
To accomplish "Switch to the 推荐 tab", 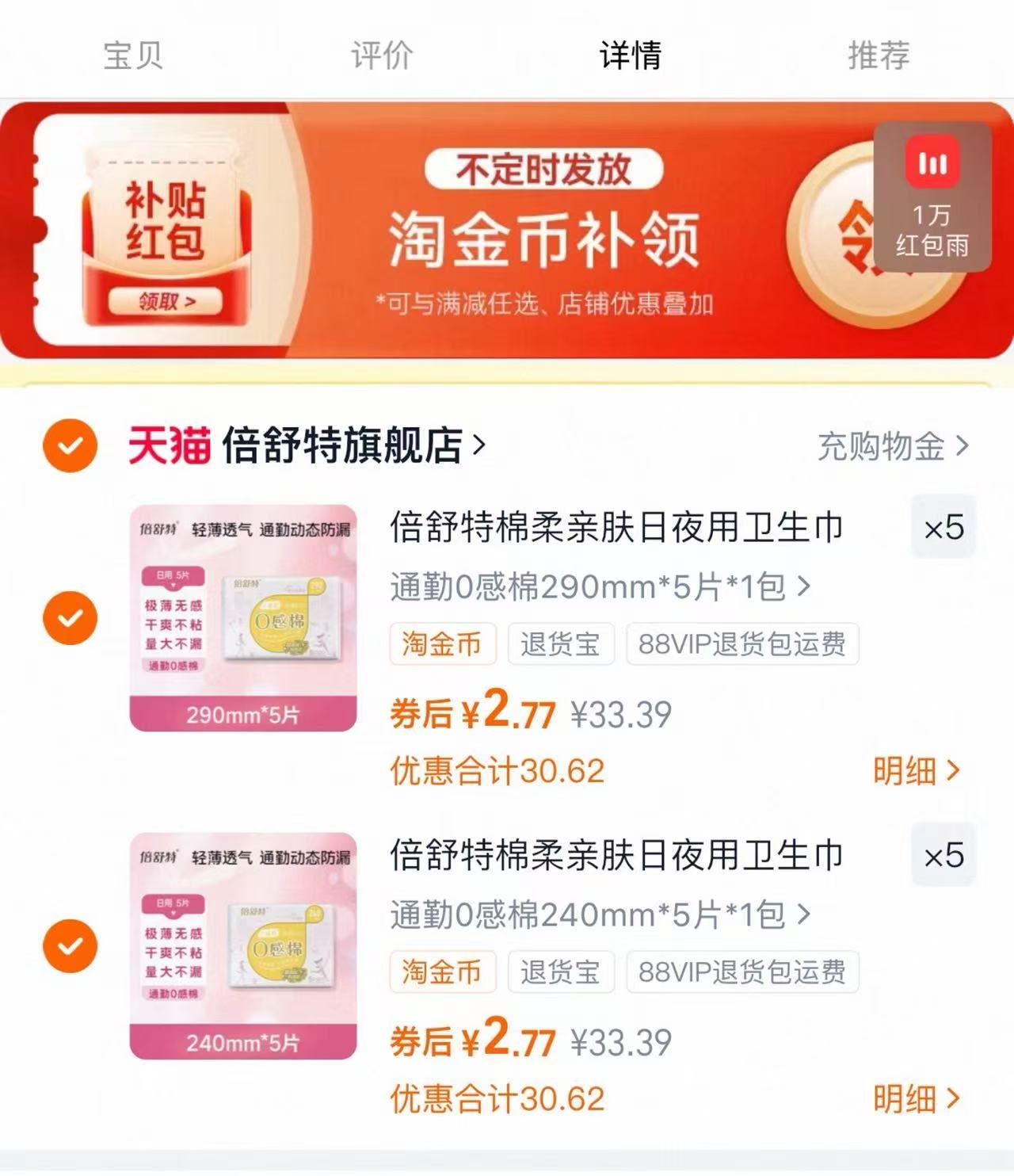I will [879, 55].
